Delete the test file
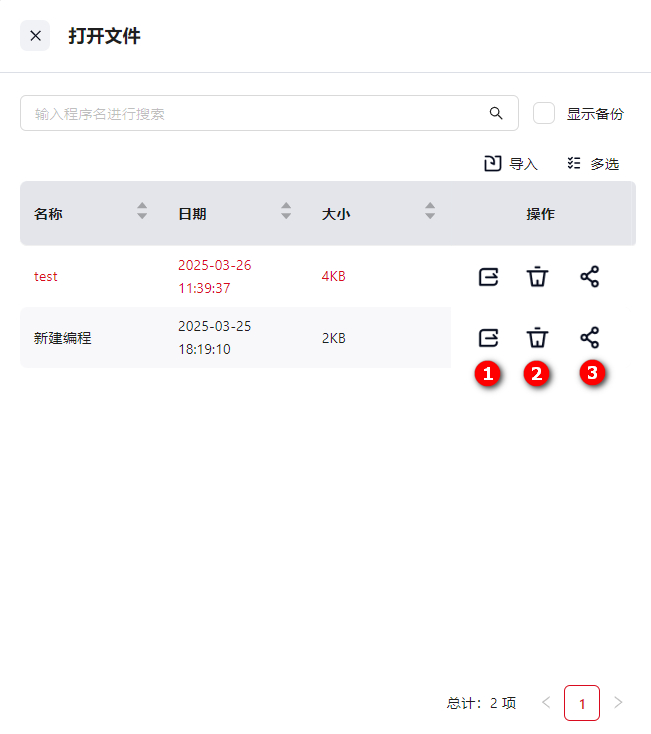Viewport: 651px width, 734px height. [538, 277]
